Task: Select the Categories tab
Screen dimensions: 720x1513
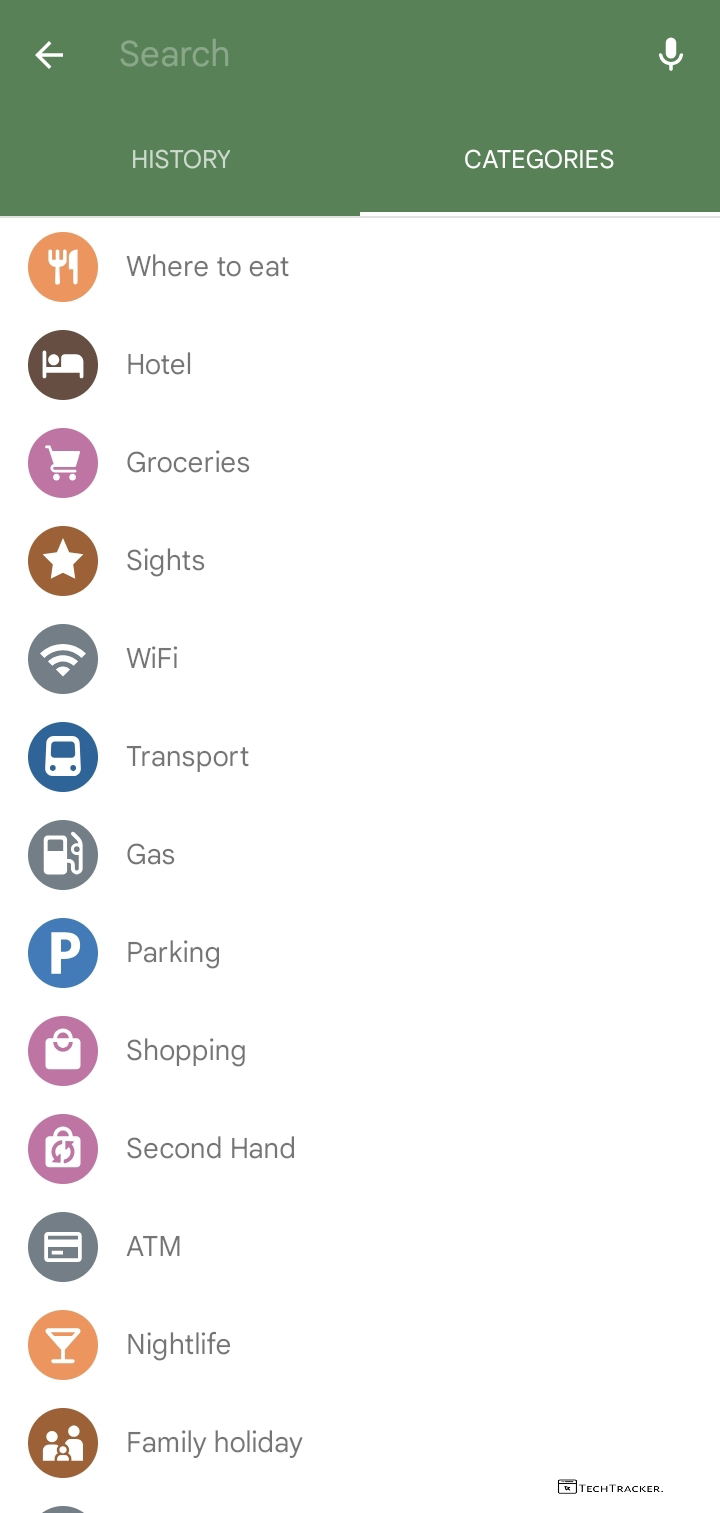Action: pyautogui.click(x=539, y=160)
